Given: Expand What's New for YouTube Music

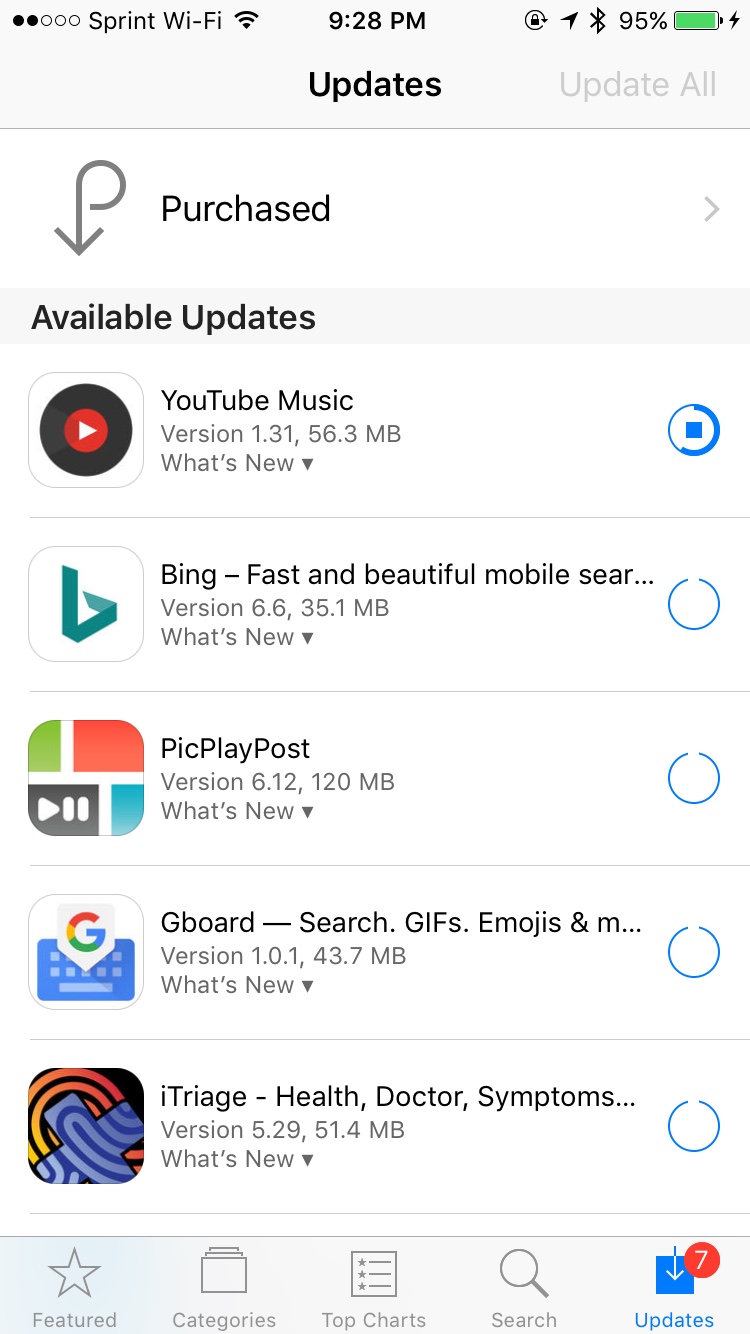Looking at the screenshot, I should [237, 464].
